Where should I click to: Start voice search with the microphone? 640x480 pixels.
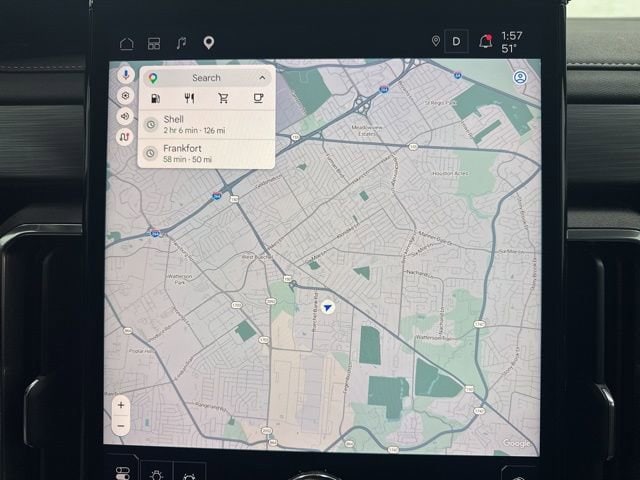point(125,74)
